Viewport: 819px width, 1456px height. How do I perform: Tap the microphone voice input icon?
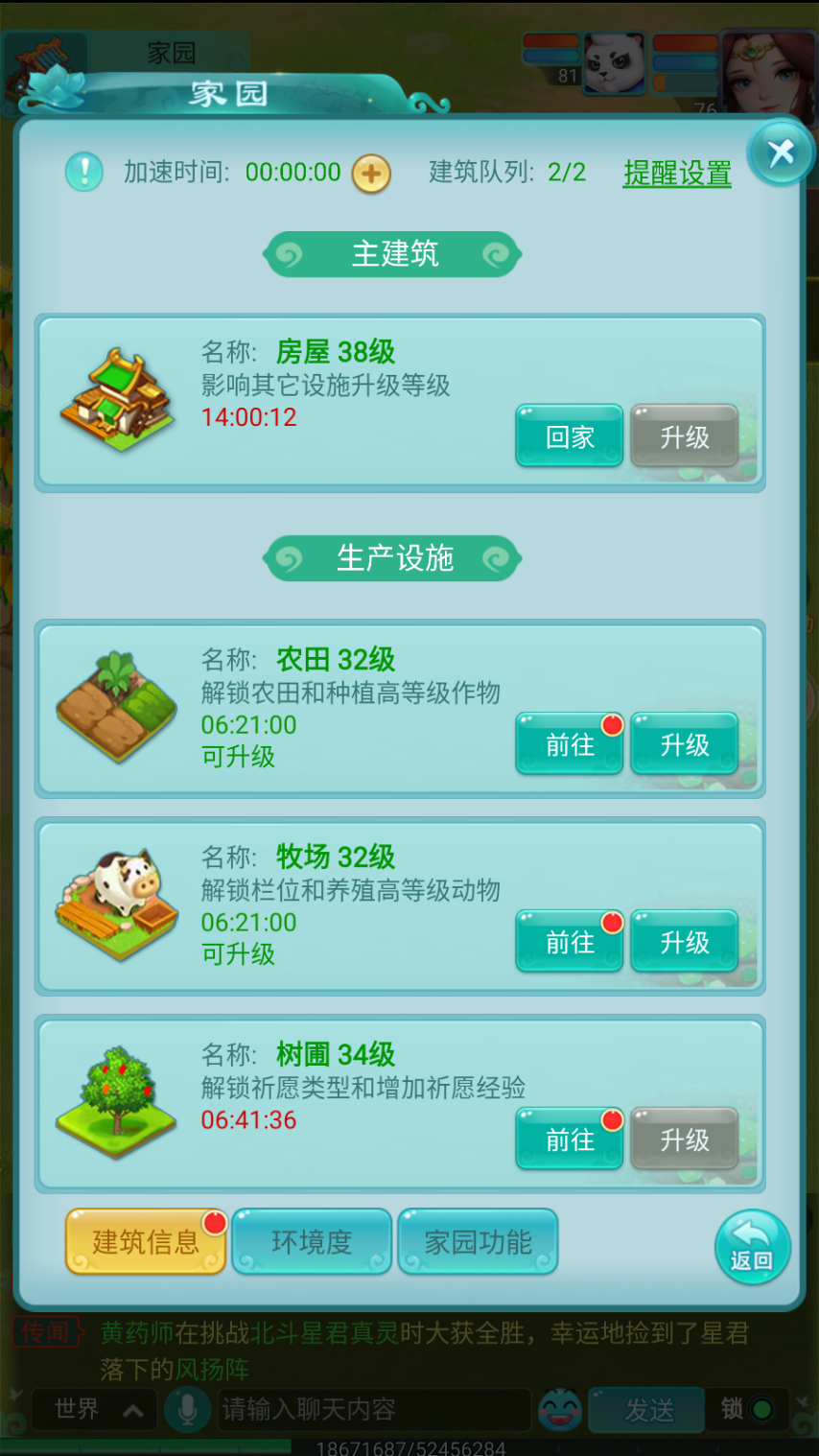click(188, 1409)
